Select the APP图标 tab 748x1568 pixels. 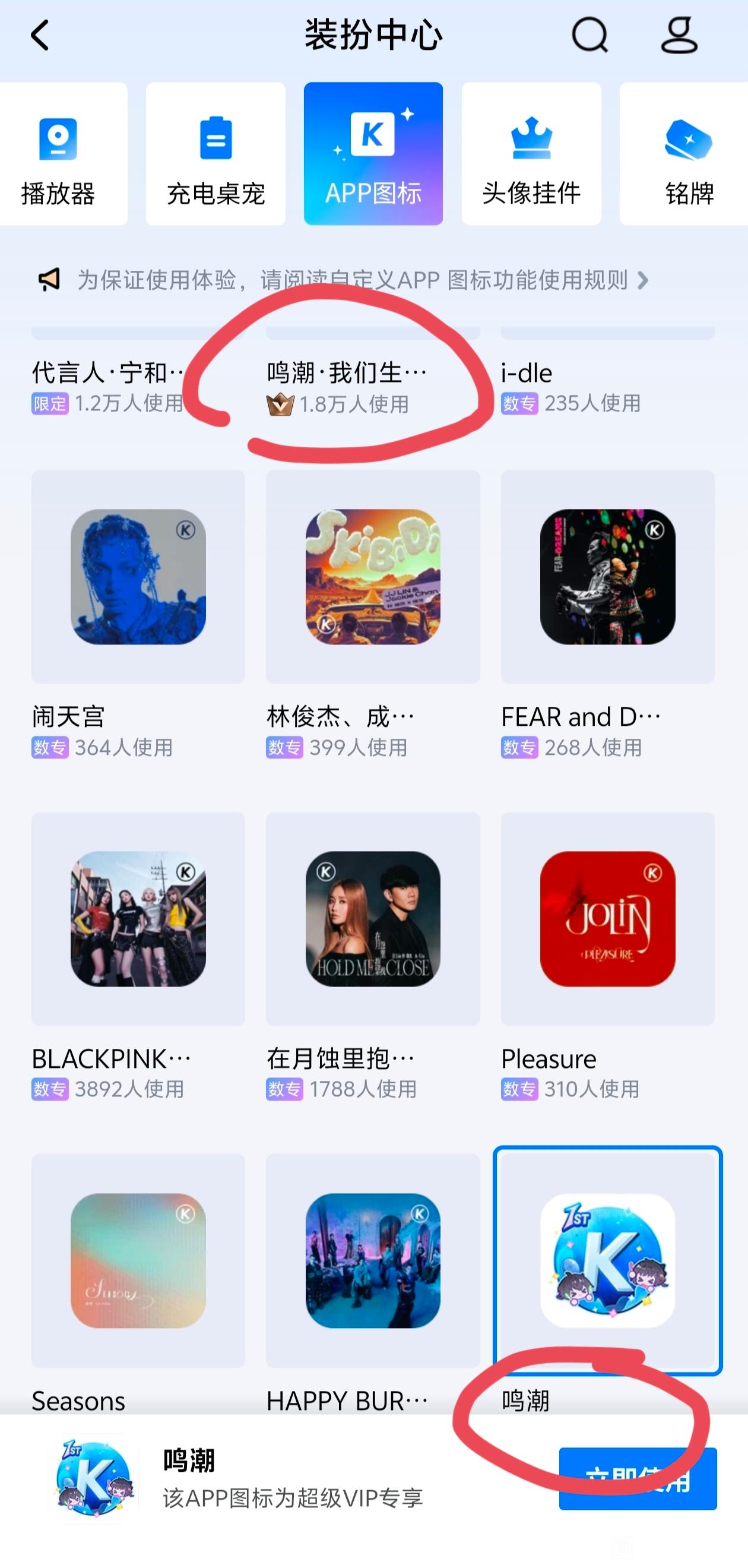373,154
